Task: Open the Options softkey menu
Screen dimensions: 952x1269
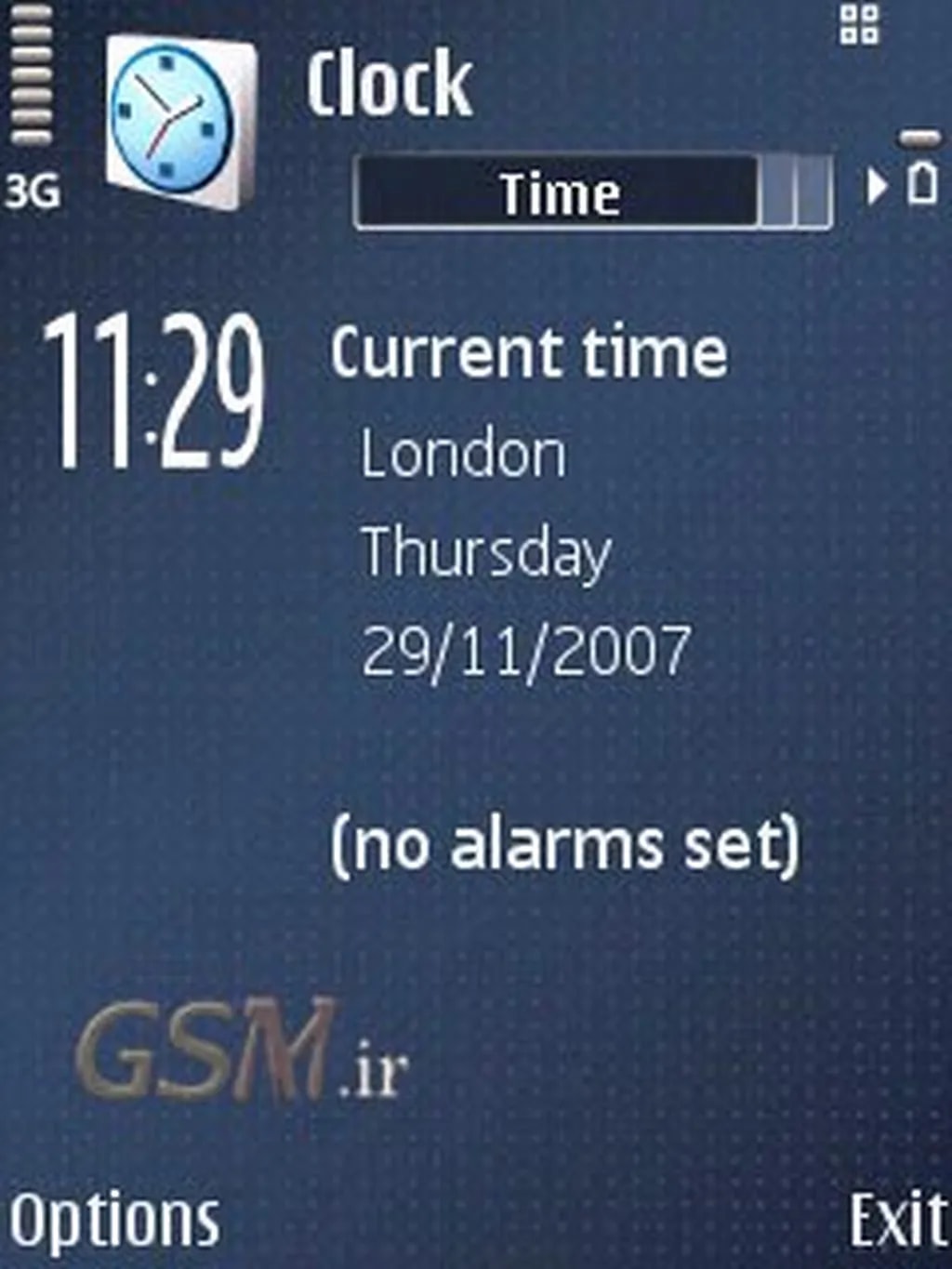Action: [113, 1220]
